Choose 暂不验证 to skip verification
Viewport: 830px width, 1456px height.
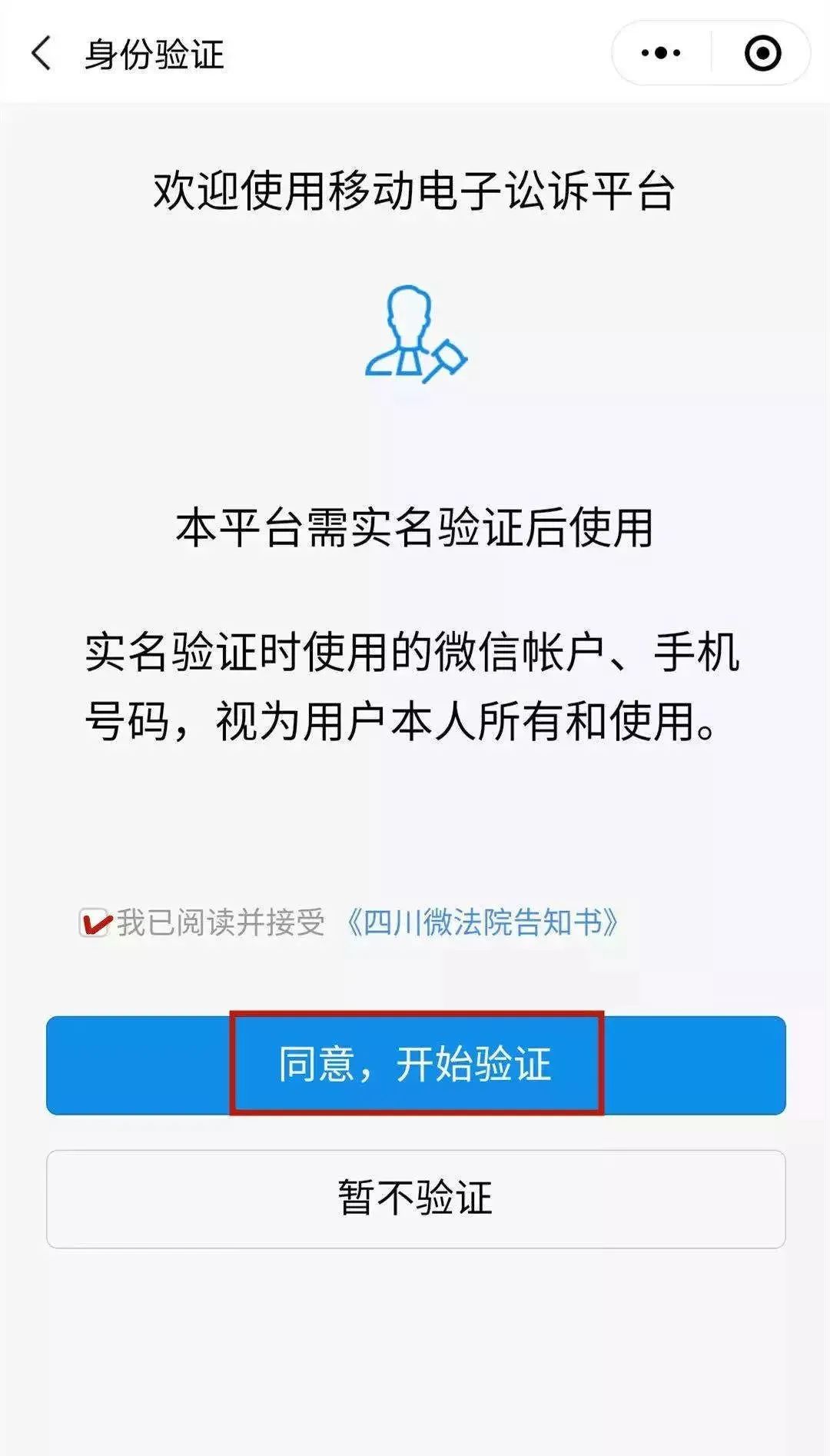416,1198
